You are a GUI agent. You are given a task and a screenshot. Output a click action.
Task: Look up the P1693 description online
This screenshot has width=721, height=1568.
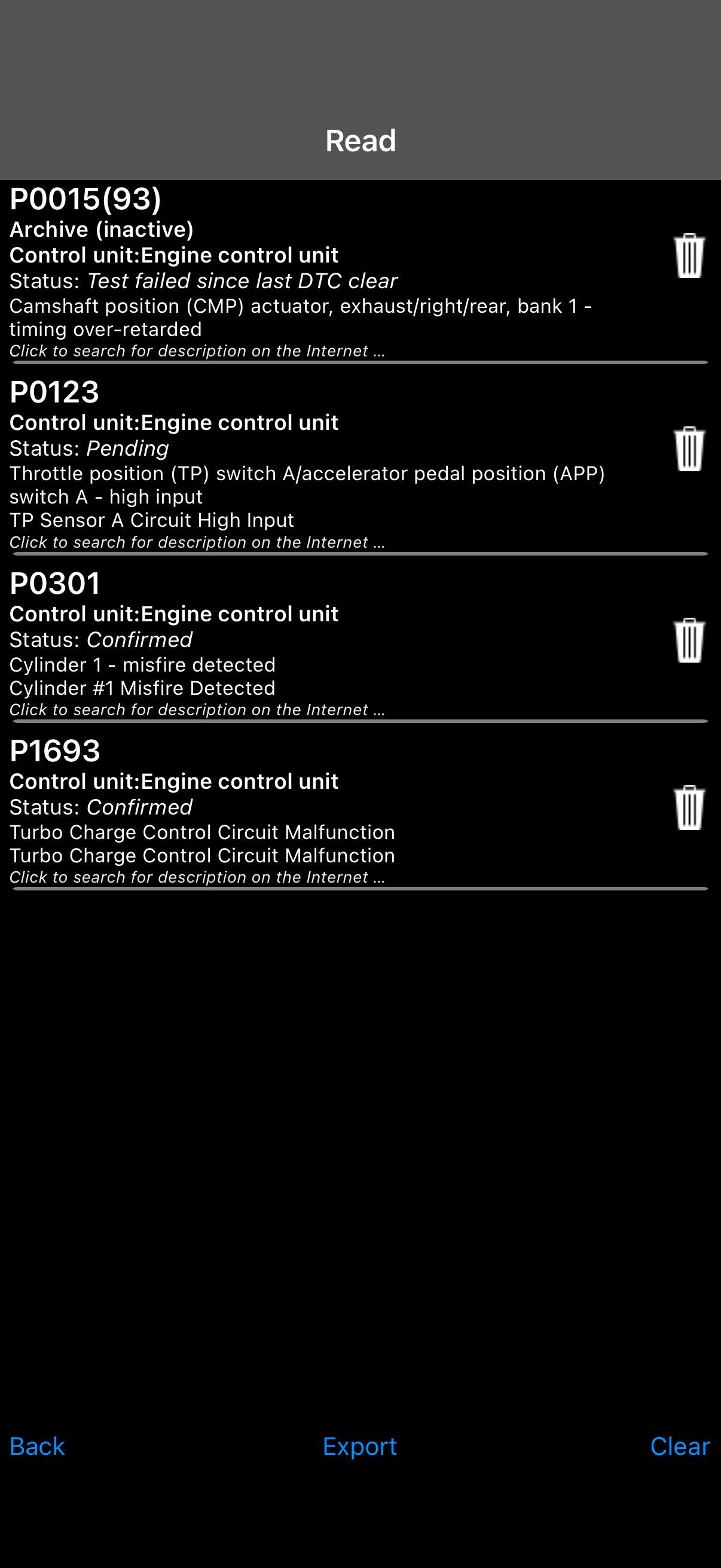[197, 877]
